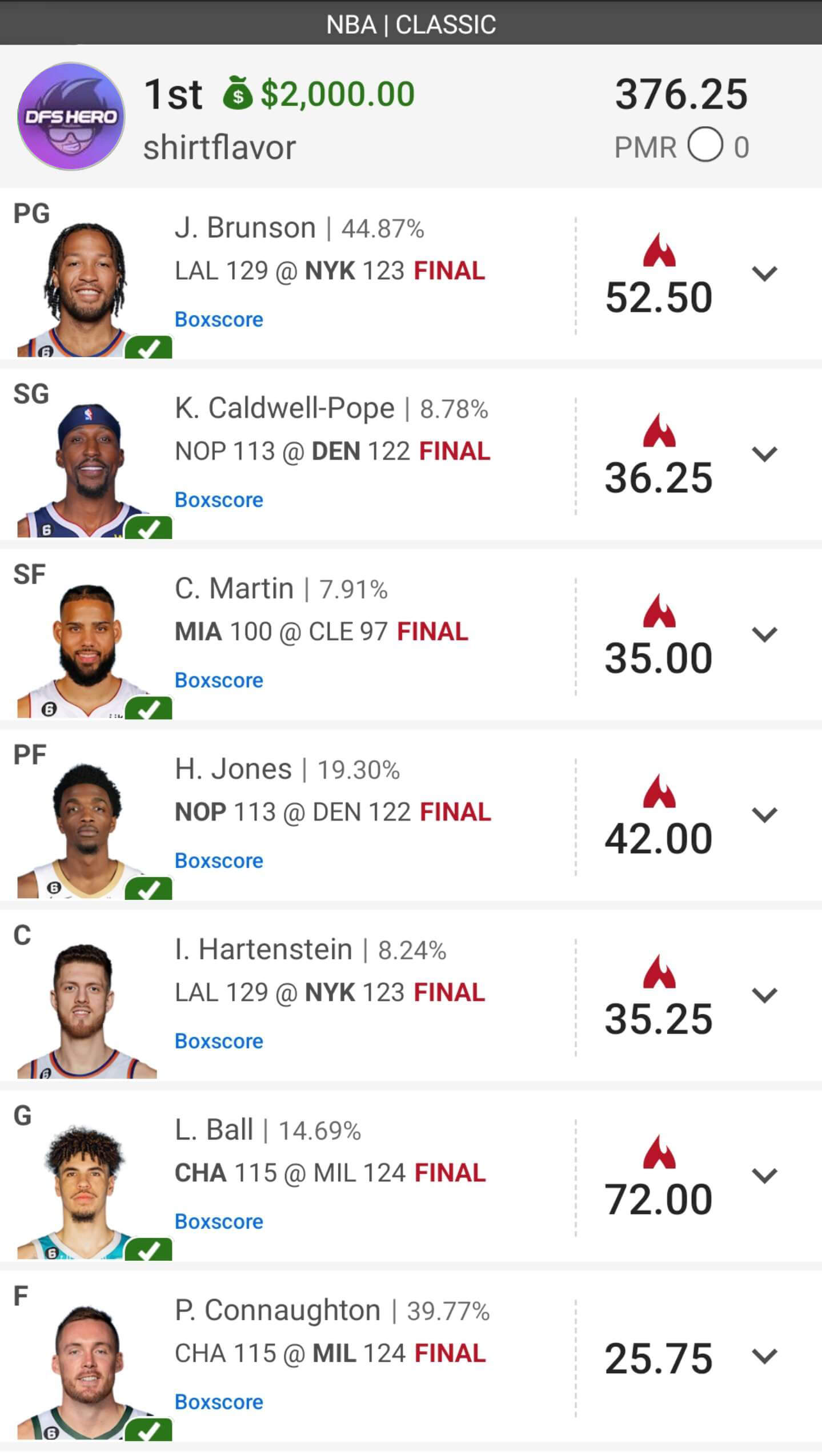This screenshot has width=822, height=1456.
Task: Expand J. Brunson's player details chevron
Action: coord(764,273)
